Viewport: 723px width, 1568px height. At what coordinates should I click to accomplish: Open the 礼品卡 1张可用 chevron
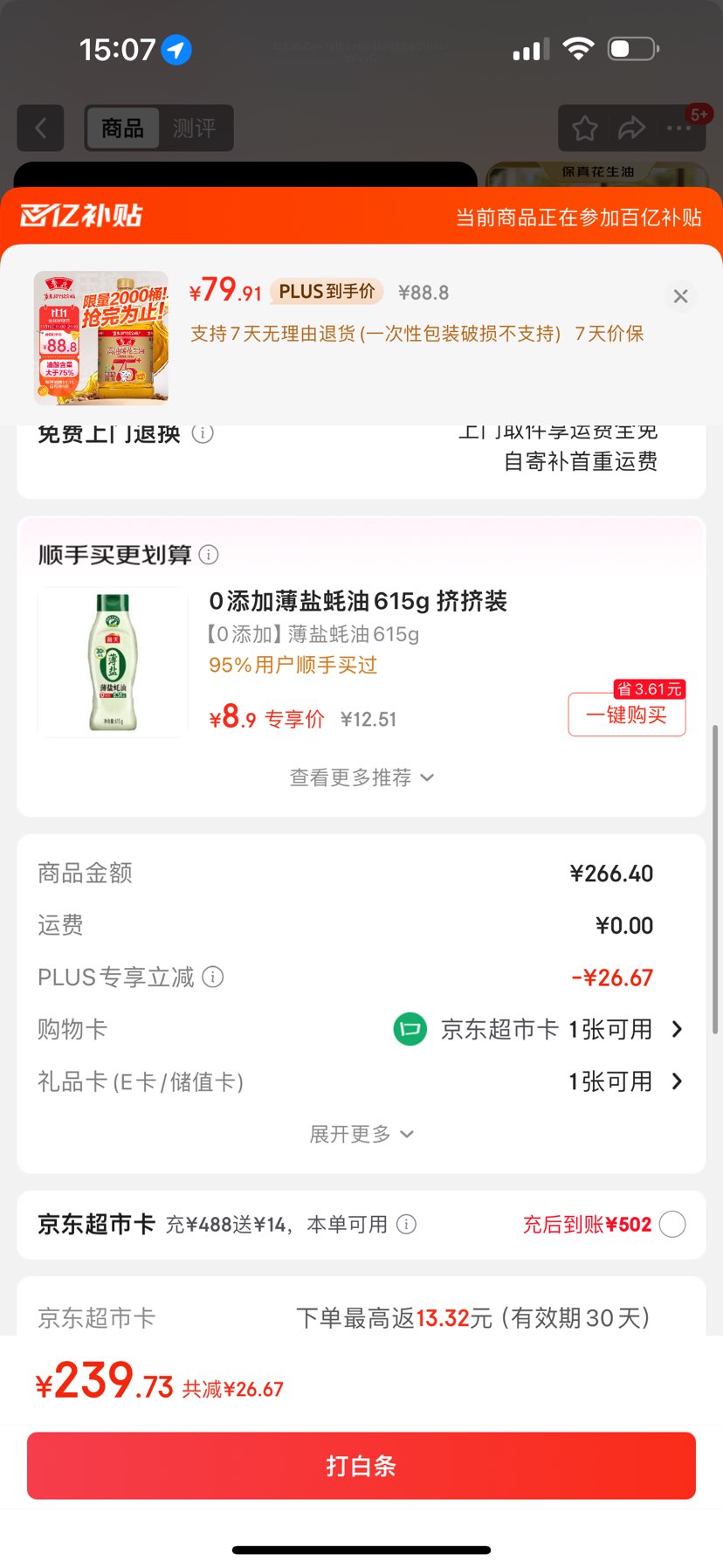point(677,1081)
